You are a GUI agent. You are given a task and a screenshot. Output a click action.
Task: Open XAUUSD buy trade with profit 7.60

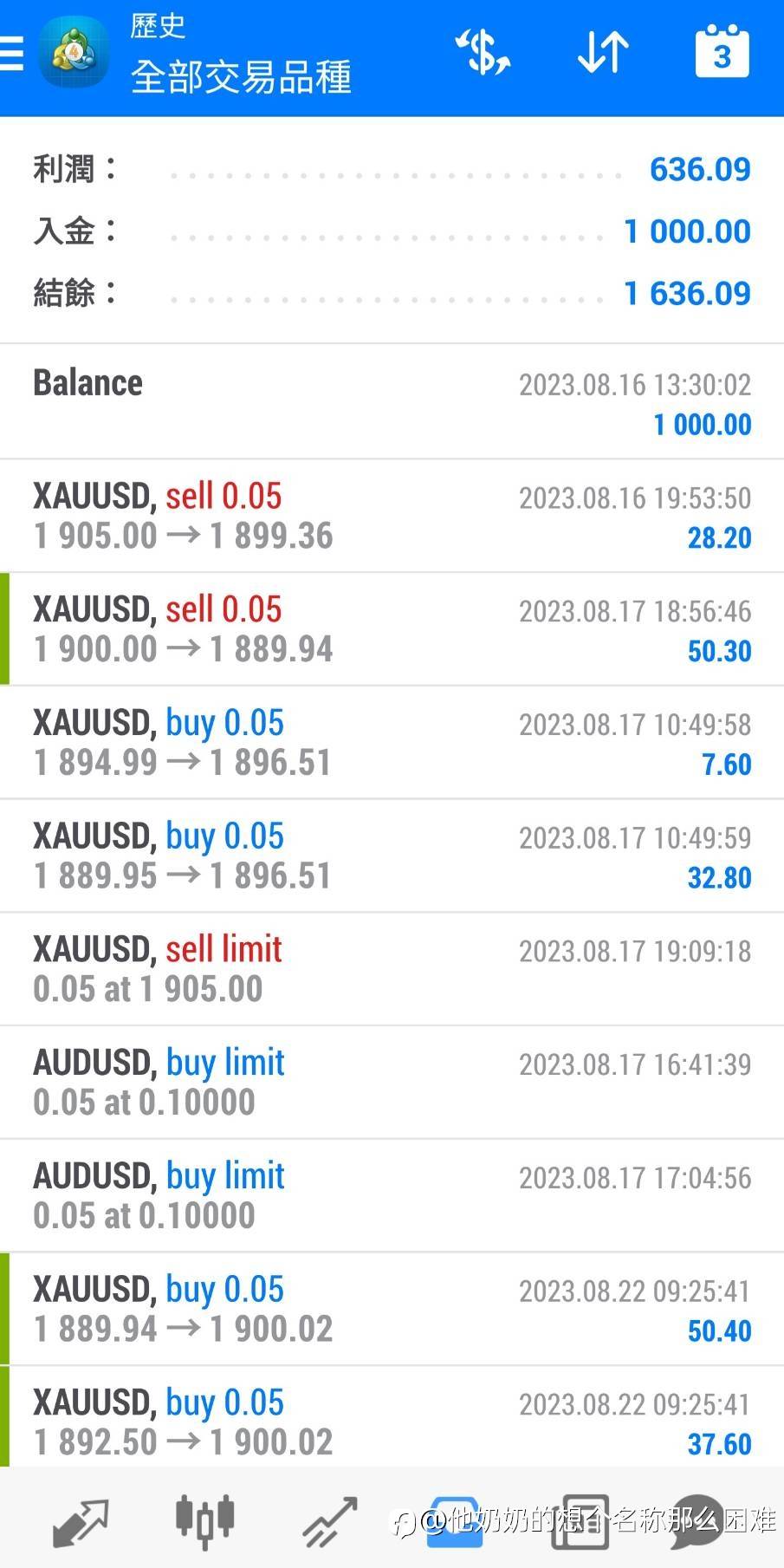tap(392, 743)
